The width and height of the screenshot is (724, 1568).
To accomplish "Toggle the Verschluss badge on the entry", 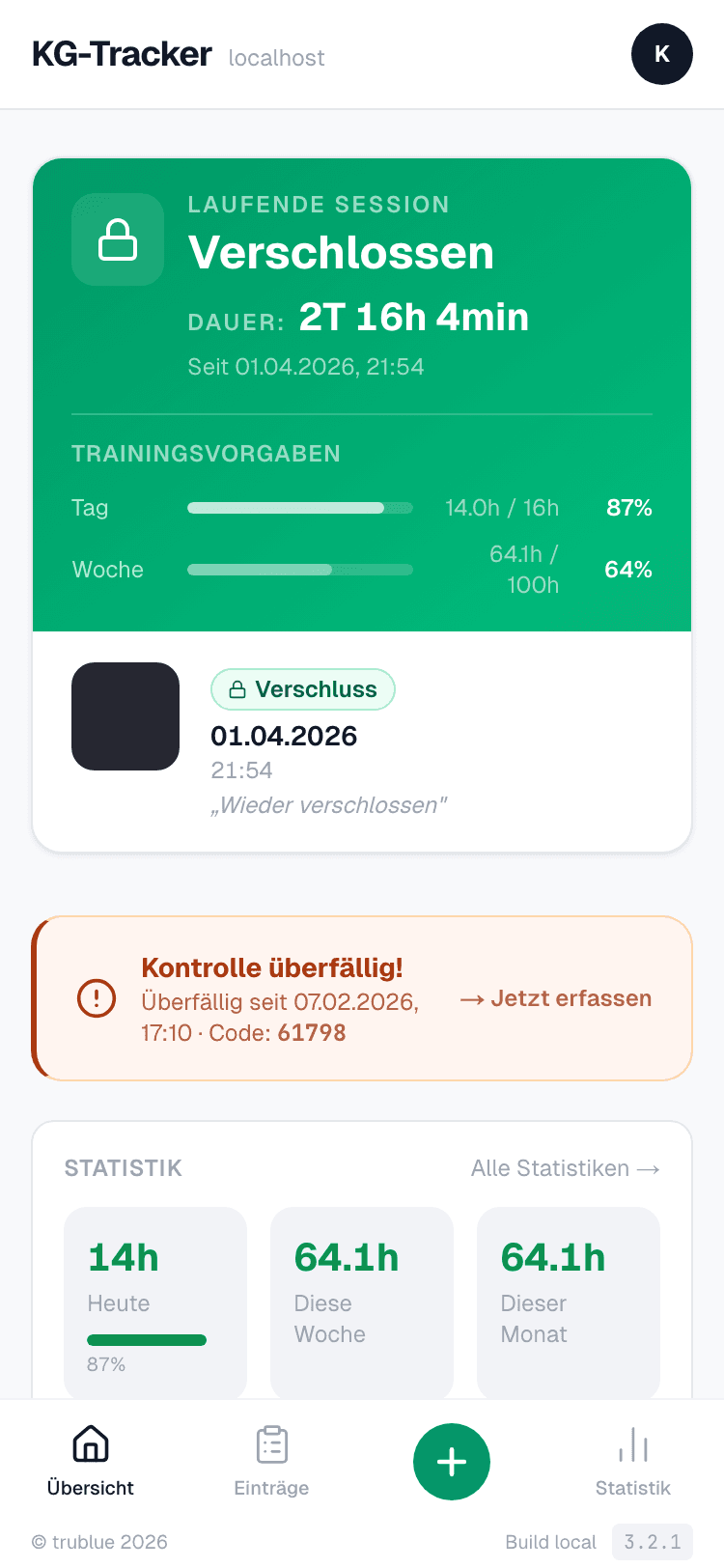I will (302, 689).
